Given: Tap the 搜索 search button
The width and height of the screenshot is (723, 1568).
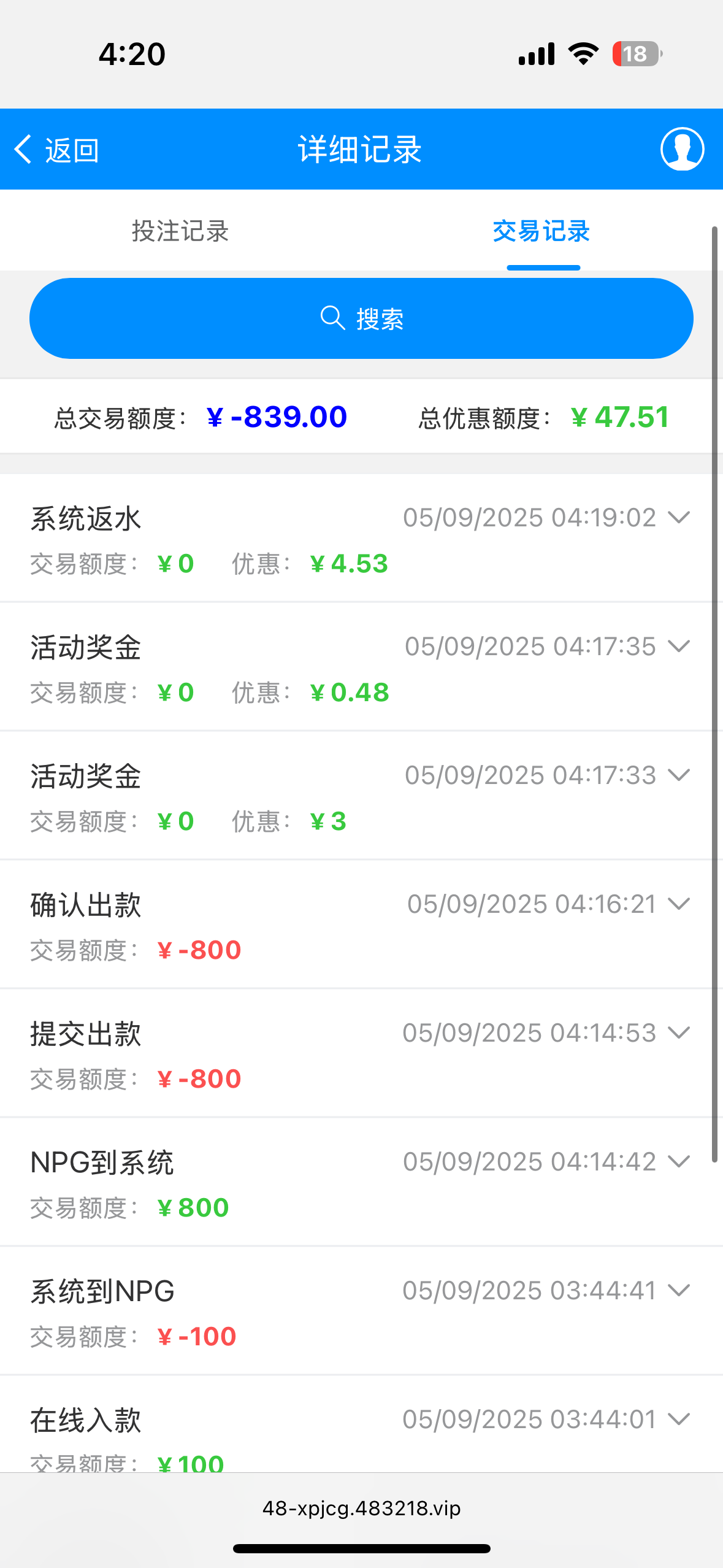Looking at the screenshot, I should (x=361, y=318).
